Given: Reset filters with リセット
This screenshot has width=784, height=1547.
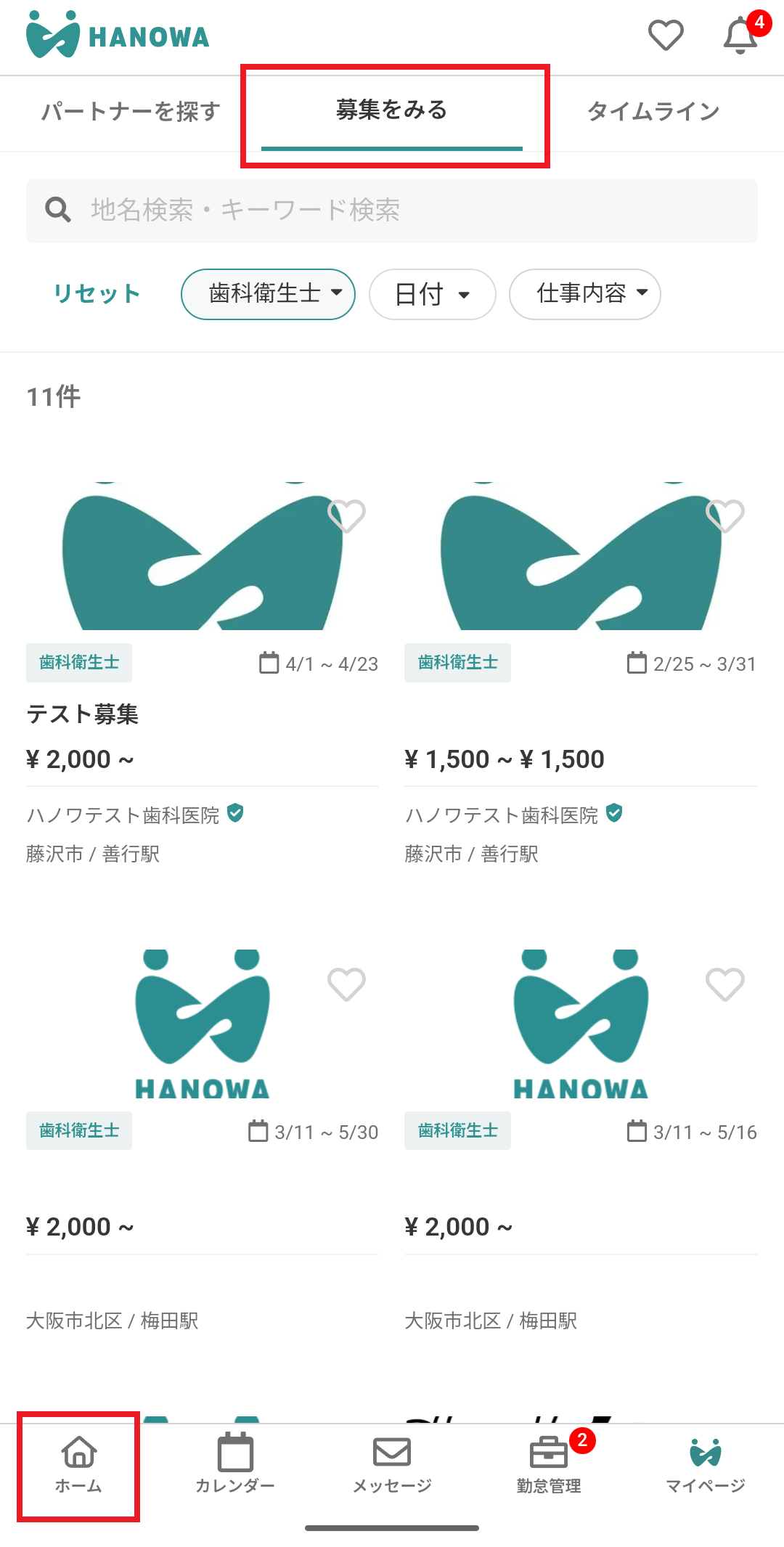Looking at the screenshot, I should [97, 294].
